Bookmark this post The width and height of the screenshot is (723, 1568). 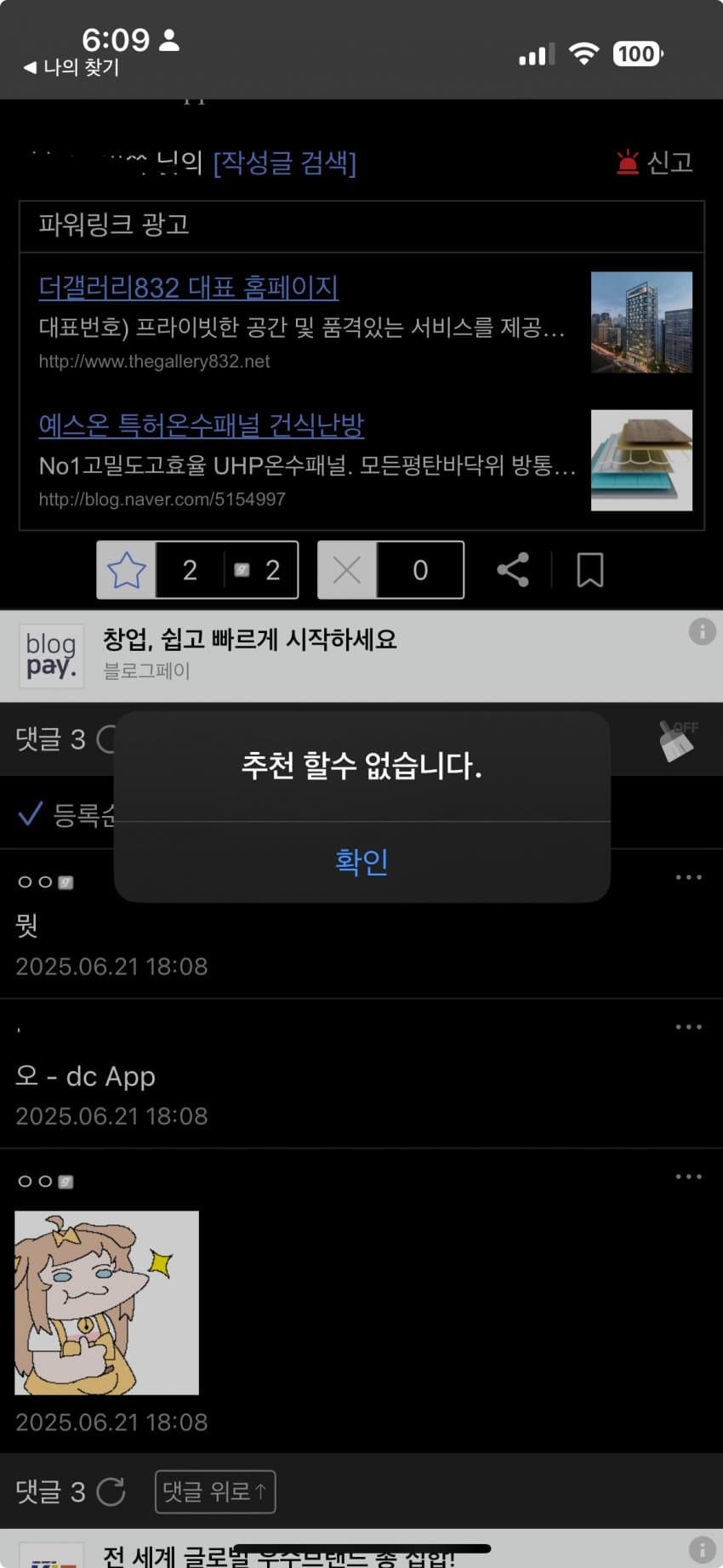(x=590, y=570)
